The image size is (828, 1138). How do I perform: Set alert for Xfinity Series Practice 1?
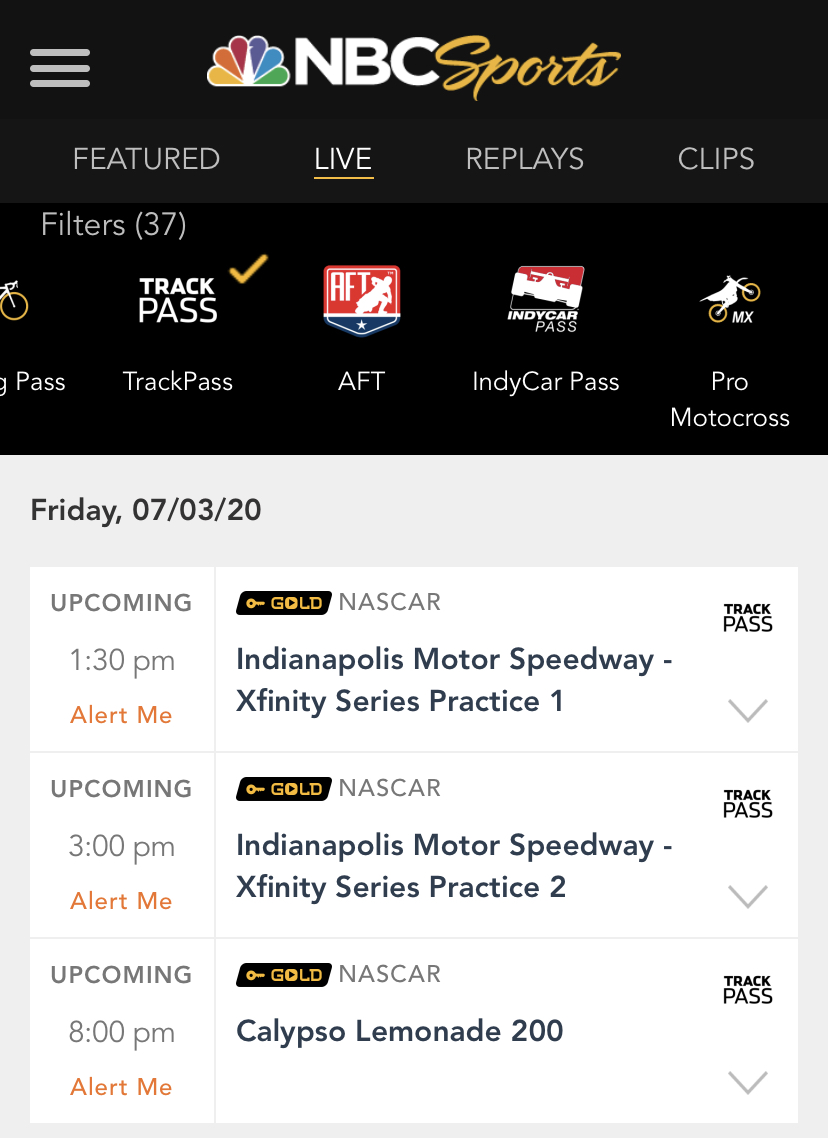(x=121, y=715)
